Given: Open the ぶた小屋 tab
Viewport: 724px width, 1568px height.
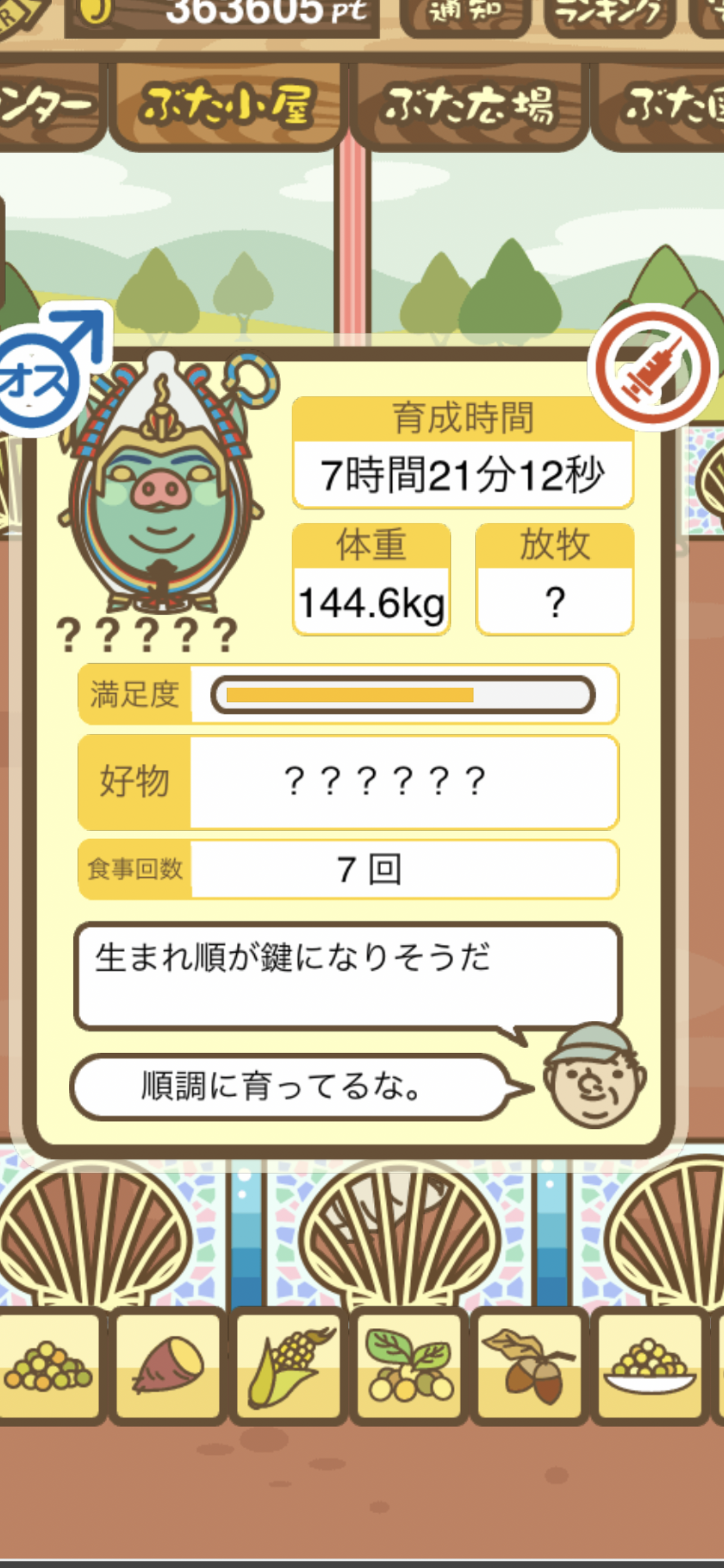Looking at the screenshot, I should pos(225,106).
